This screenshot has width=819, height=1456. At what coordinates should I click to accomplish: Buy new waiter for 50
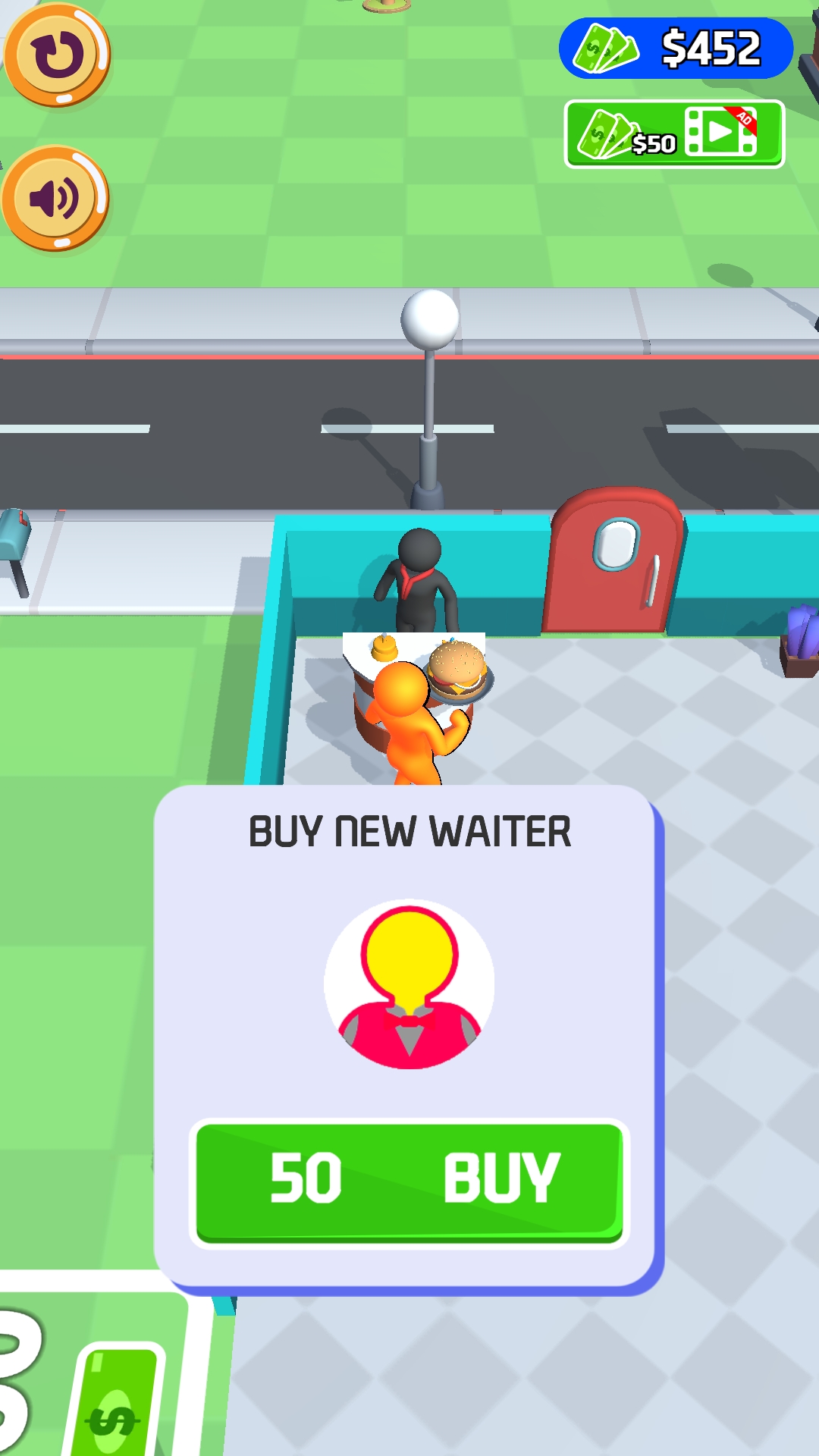pos(409,1181)
